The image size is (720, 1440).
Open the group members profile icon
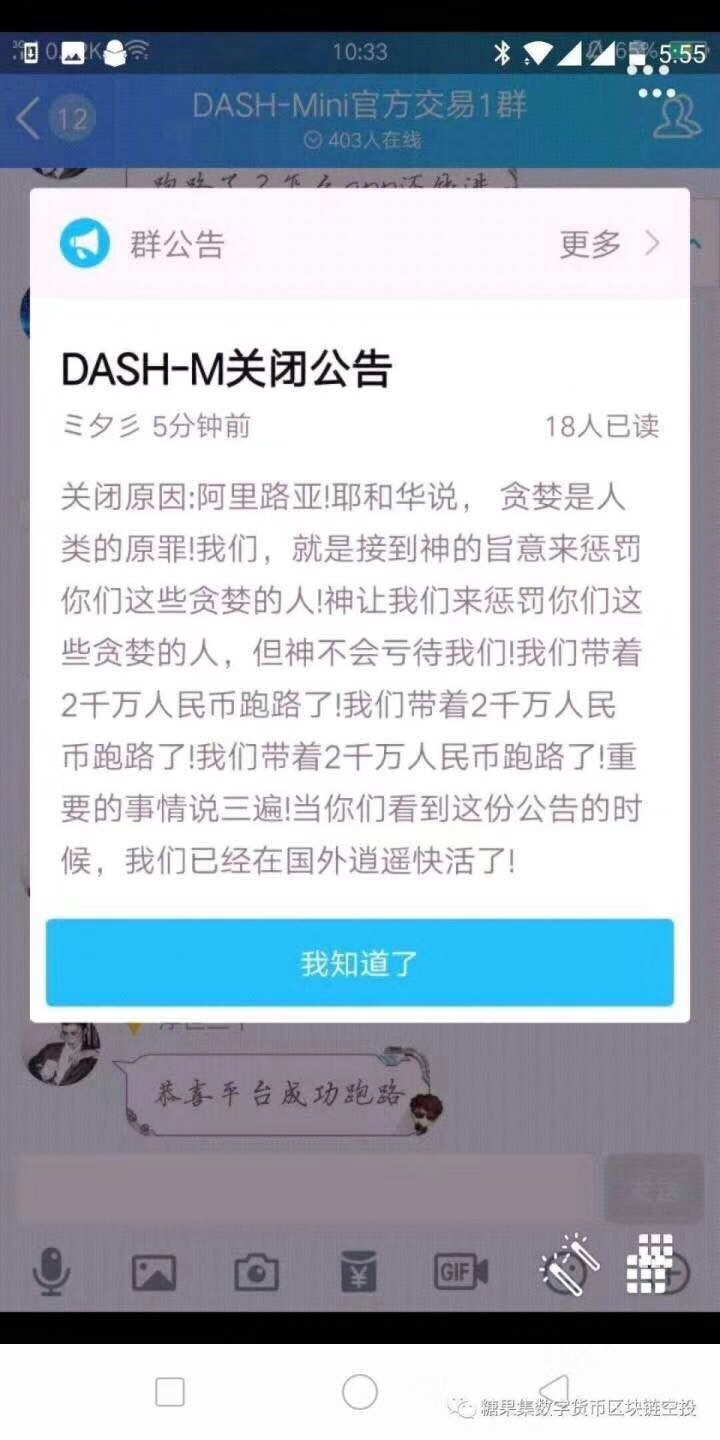[x=675, y=117]
